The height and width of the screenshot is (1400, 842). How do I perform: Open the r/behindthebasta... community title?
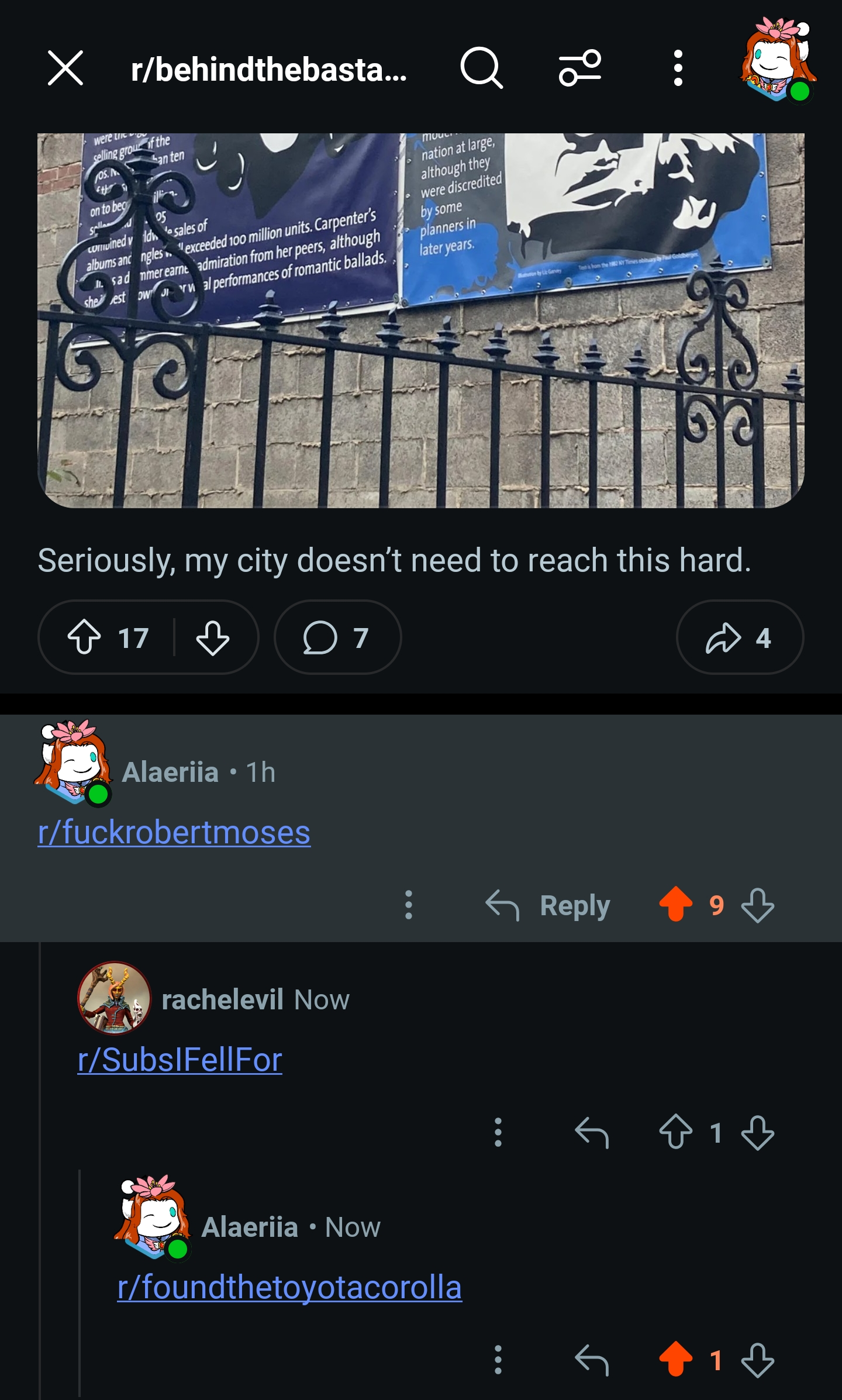pyautogui.click(x=268, y=70)
